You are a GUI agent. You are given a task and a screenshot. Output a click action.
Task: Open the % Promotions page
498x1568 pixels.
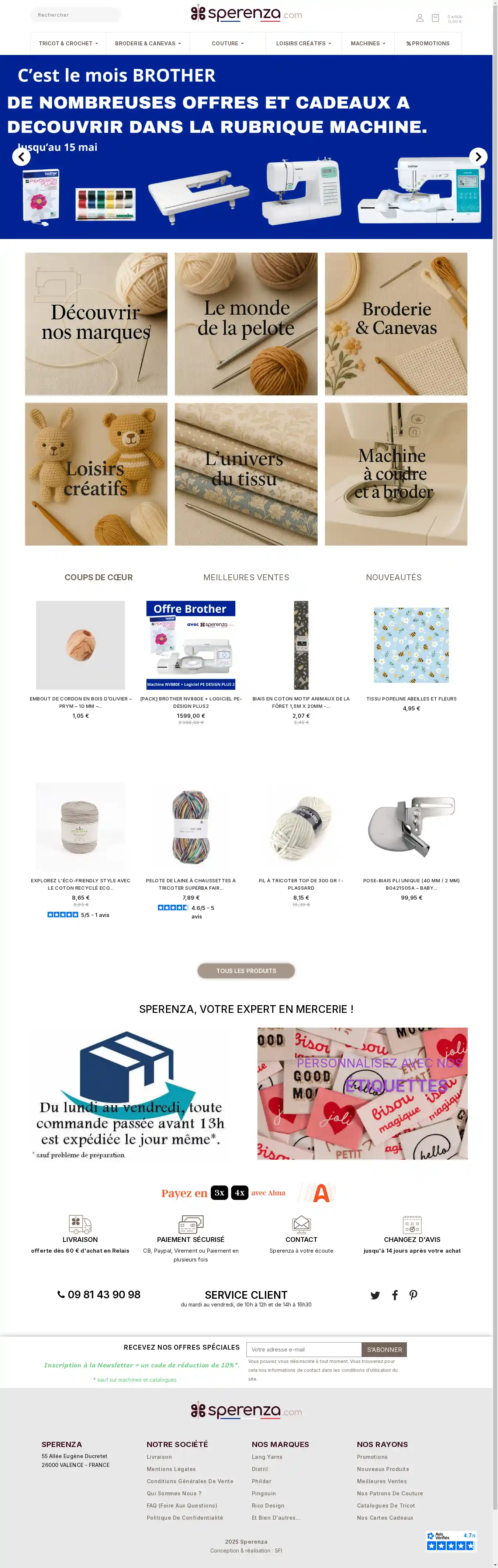point(428,43)
